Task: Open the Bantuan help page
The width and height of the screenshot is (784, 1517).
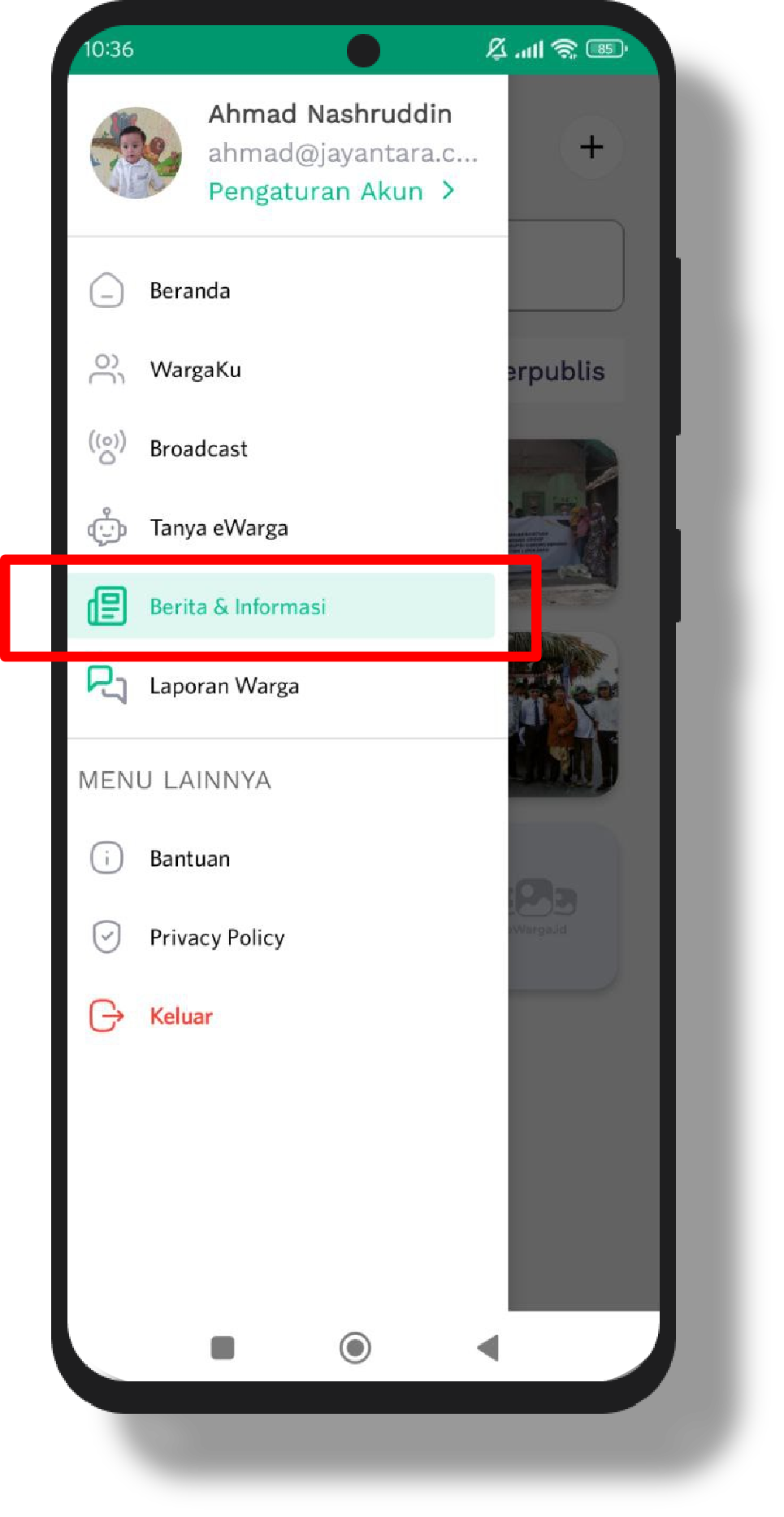Action: (189, 859)
